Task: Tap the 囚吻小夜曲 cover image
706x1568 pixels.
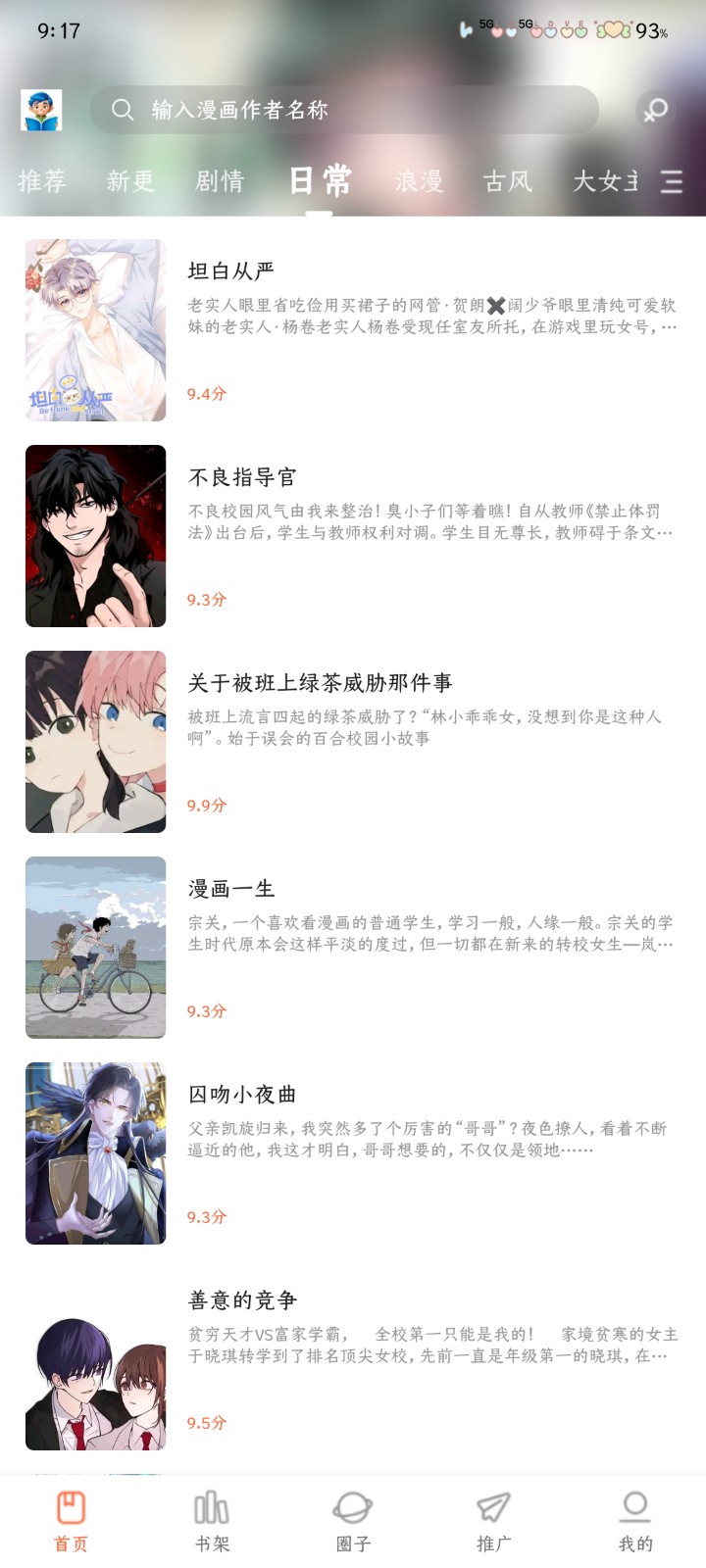Action: click(95, 1153)
